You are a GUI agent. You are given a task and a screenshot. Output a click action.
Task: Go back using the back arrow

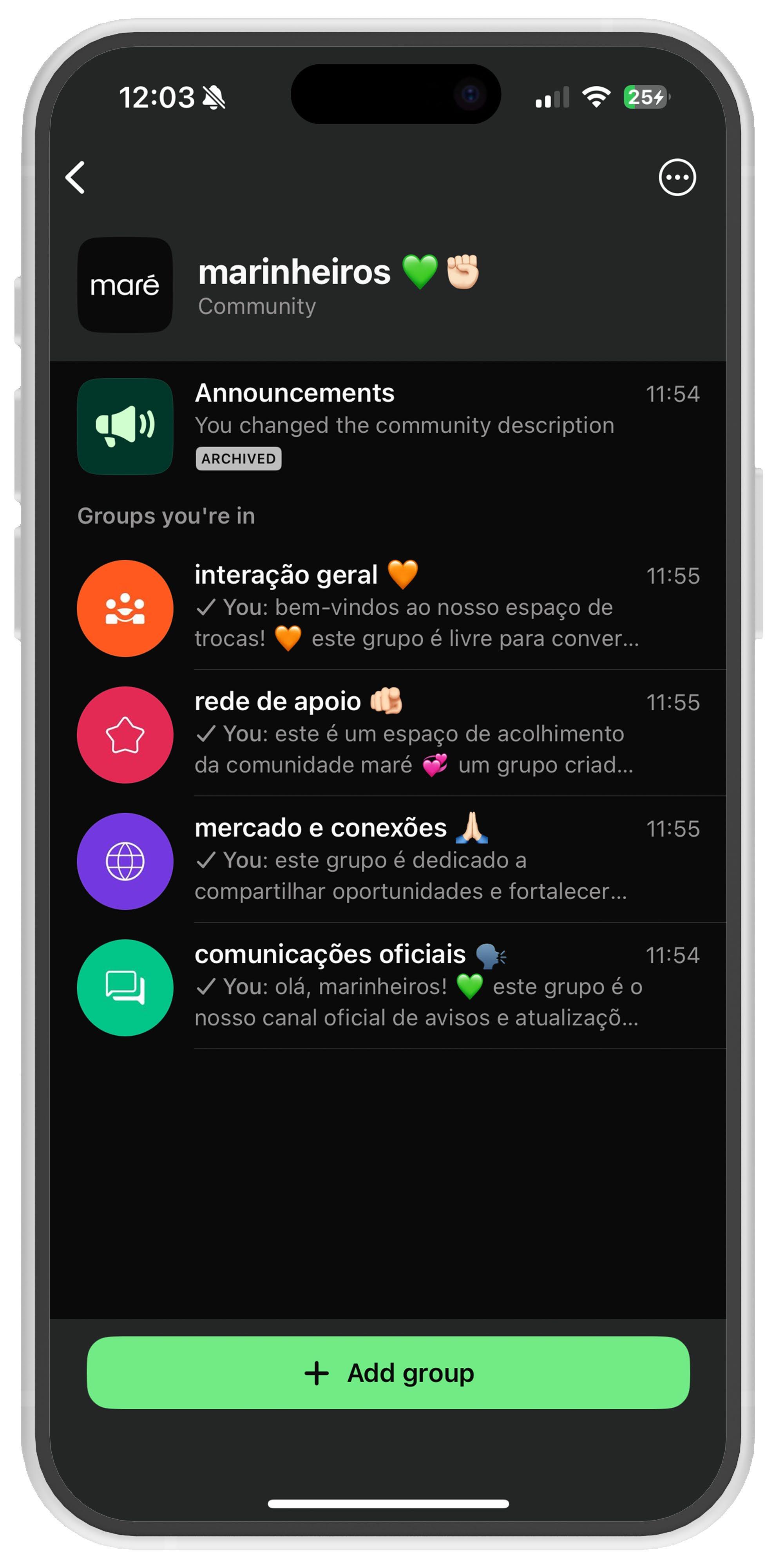75,177
